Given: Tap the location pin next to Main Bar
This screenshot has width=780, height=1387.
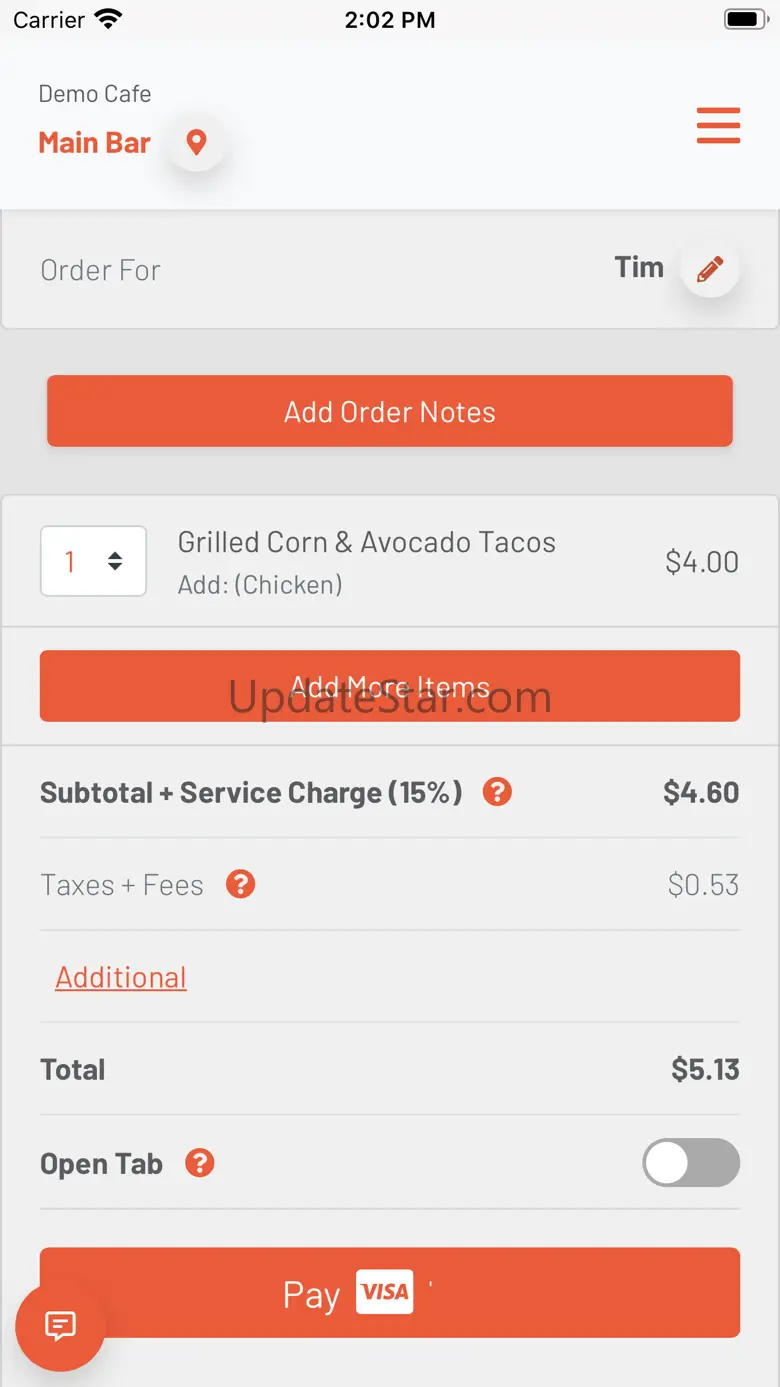Looking at the screenshot, I should pos(196,142).
